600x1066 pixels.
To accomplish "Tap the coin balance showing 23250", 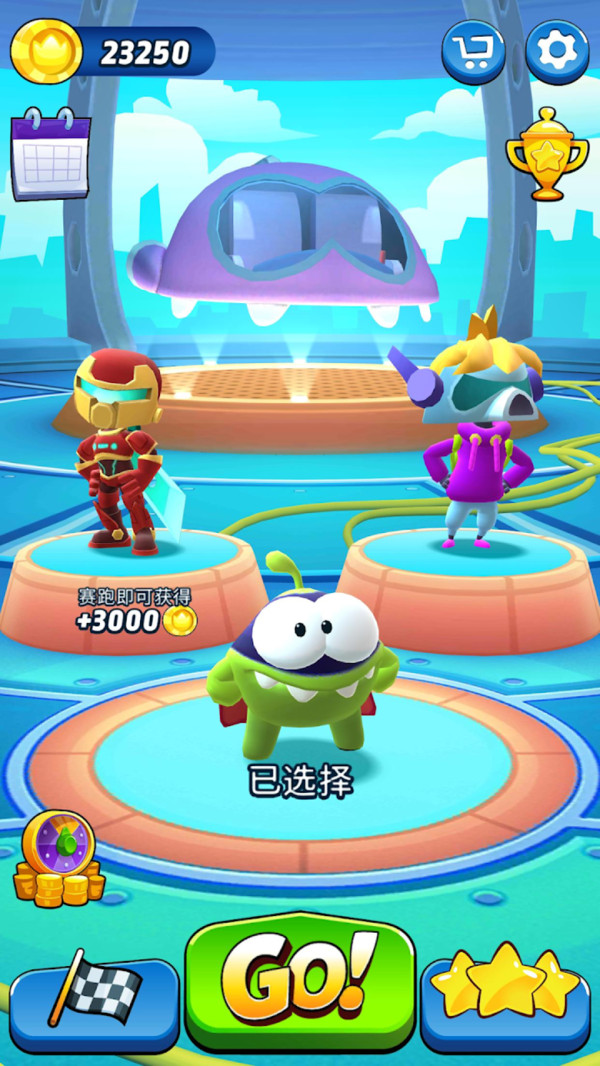I will click(113, 51).
